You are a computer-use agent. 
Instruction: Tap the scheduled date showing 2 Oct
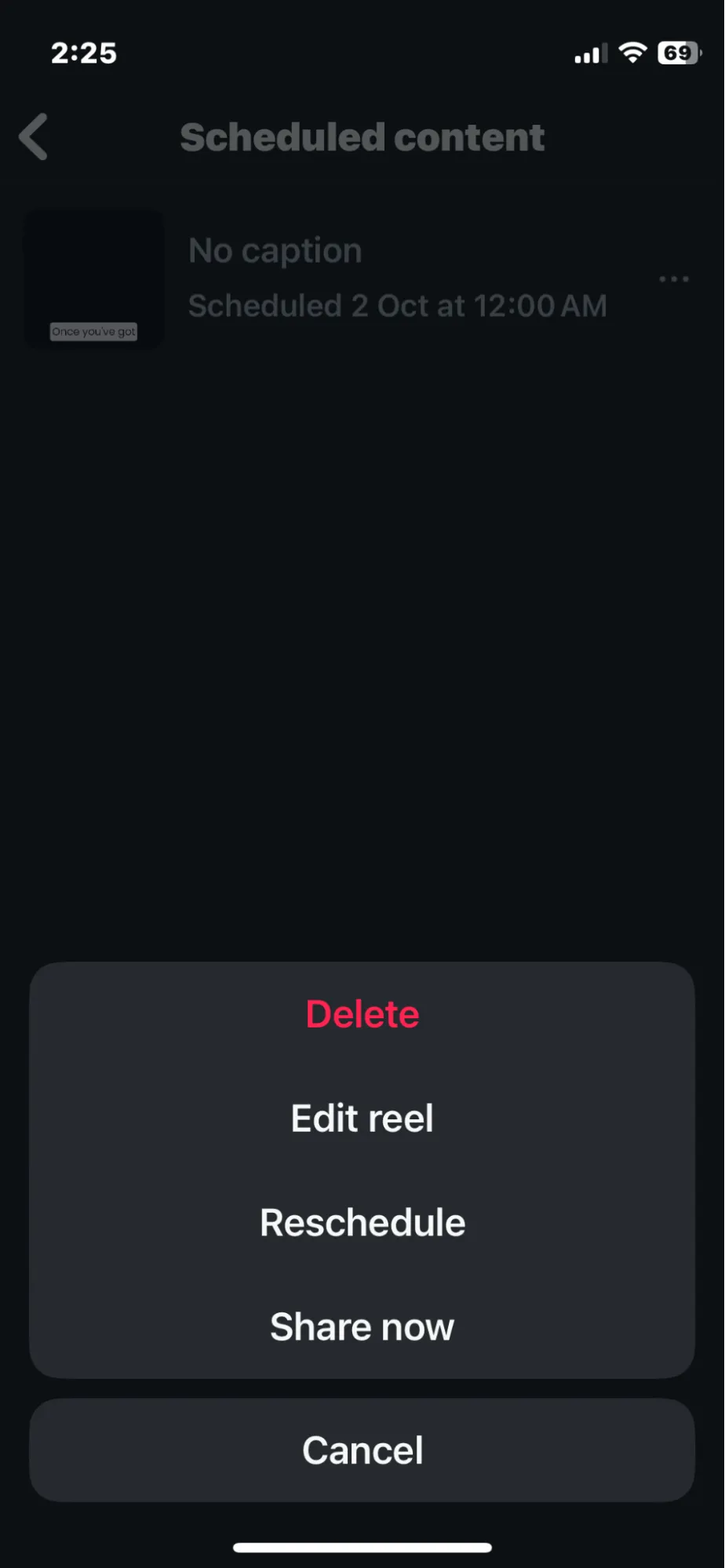click(x=397, y=305)
